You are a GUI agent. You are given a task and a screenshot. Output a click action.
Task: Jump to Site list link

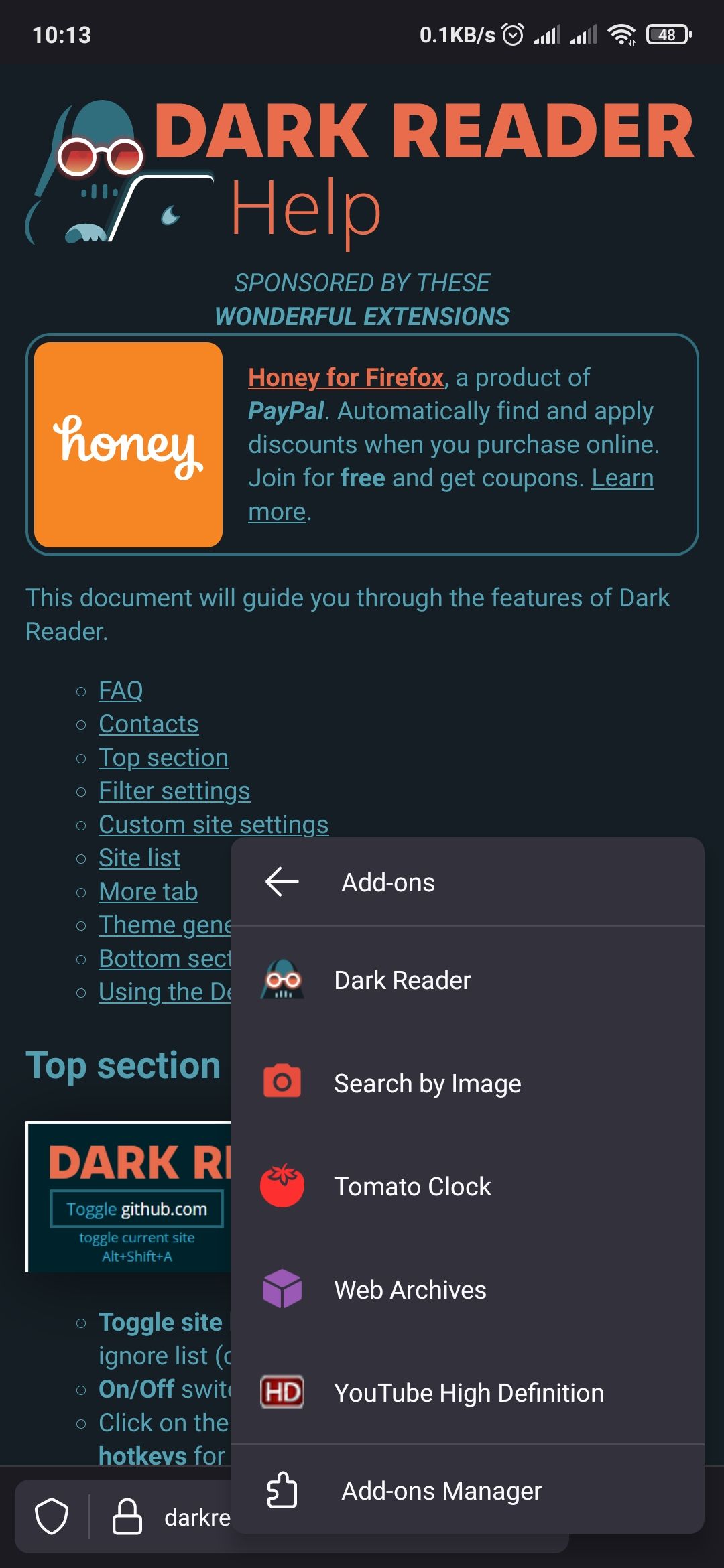click(x=139, y=858)
